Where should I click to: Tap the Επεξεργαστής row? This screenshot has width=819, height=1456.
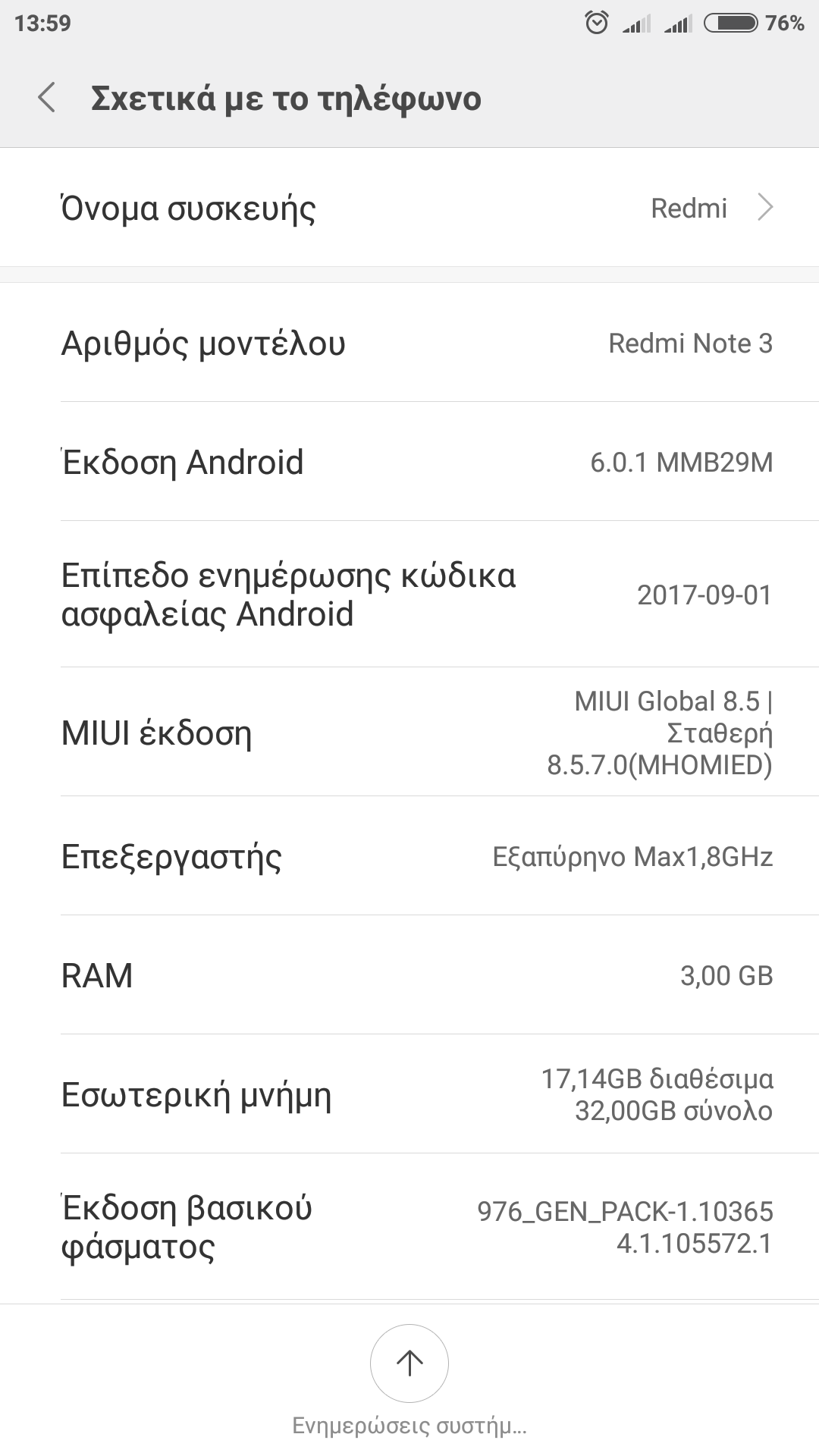tap(409, 857)
